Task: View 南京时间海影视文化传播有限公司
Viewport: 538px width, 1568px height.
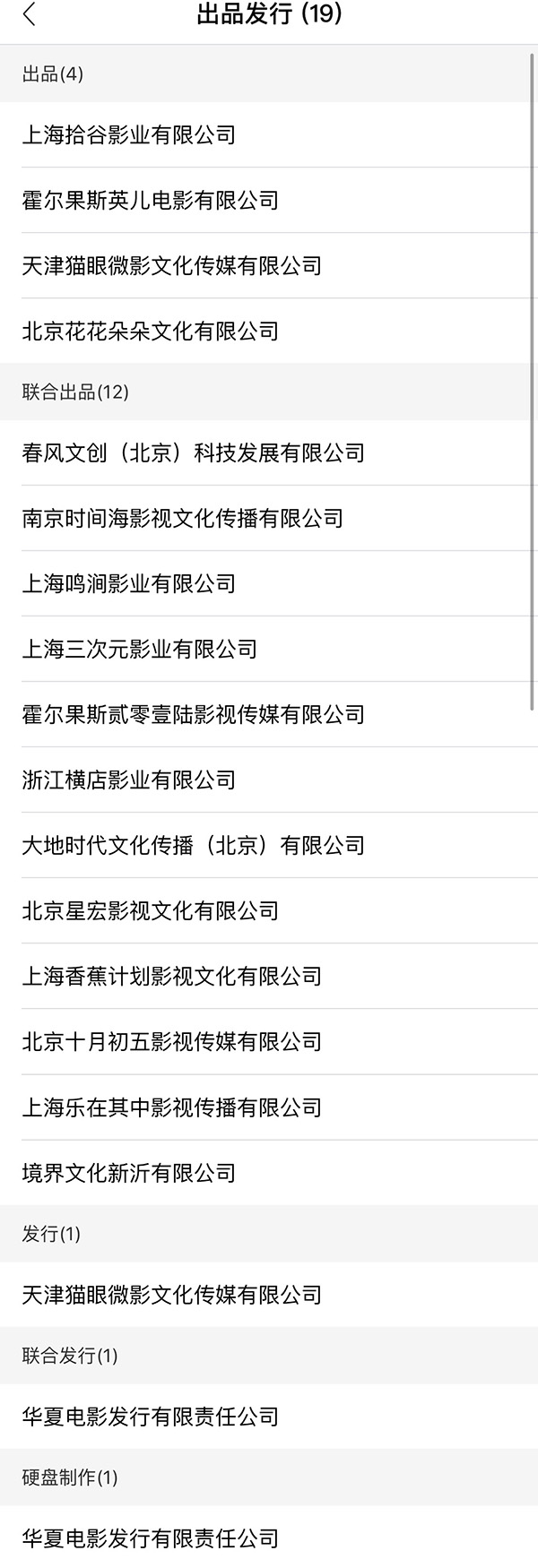Action: point(183,519)
